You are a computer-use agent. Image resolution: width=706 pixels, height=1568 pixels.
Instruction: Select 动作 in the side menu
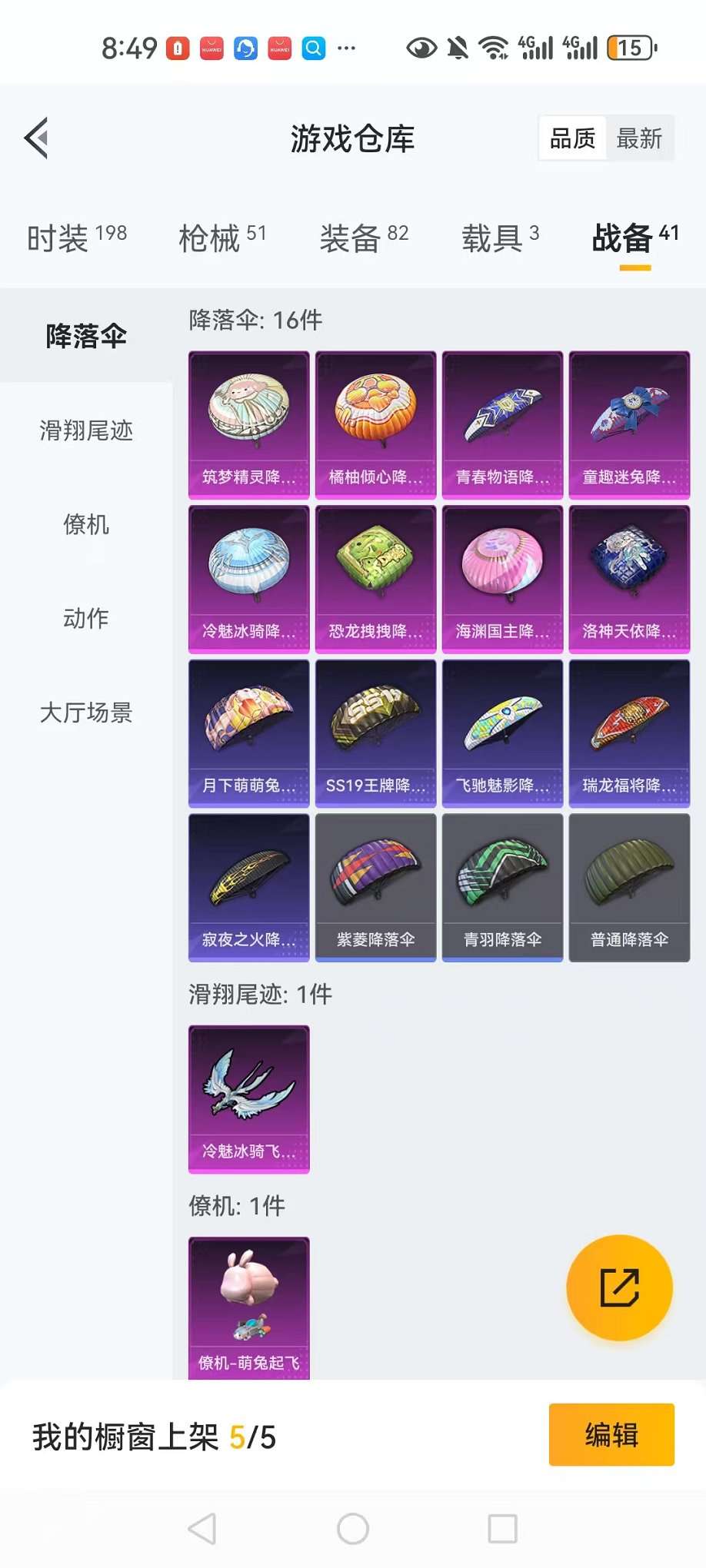point(86,618)
